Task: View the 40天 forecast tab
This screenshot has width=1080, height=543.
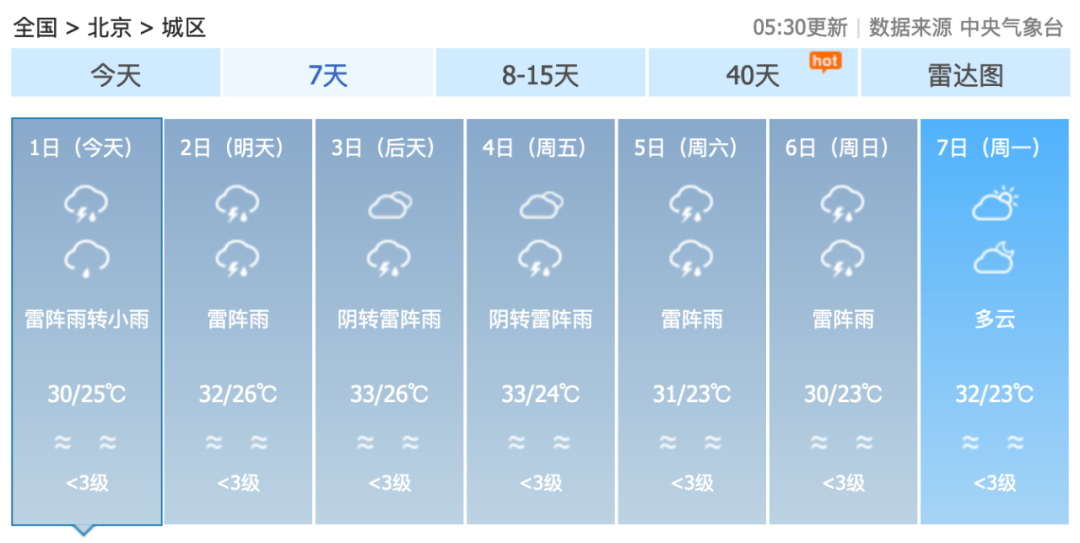Action: (753, 74)
